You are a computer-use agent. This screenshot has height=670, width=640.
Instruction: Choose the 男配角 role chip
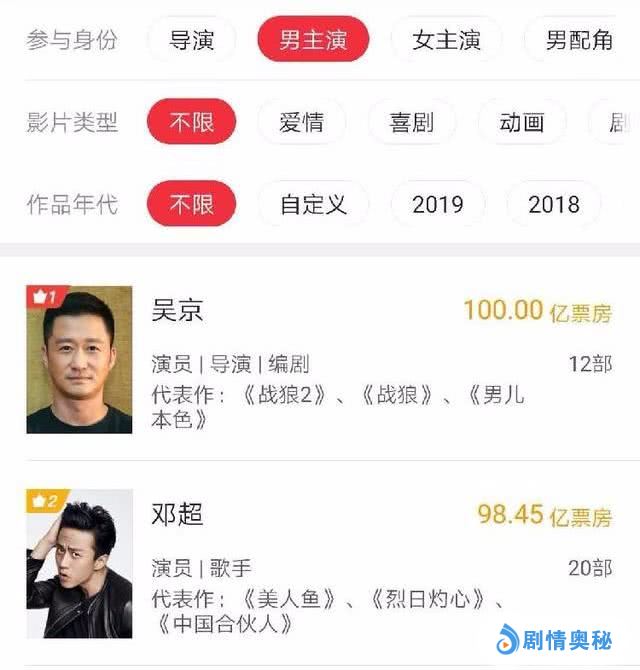579,41
